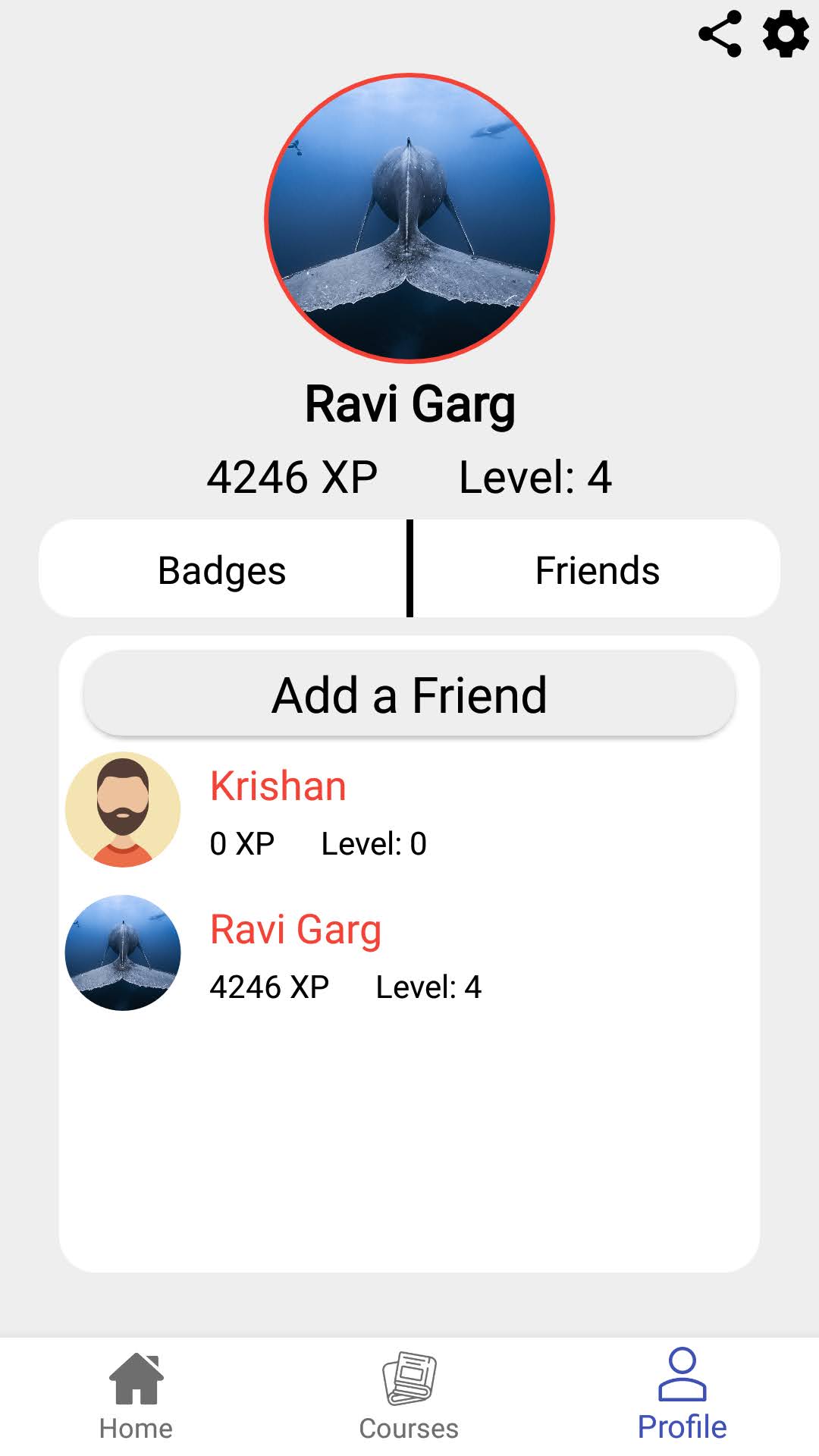Go to the Home tab
Image resolution: width=819 pixels, height=1456 pixels.
point(136,1396)
